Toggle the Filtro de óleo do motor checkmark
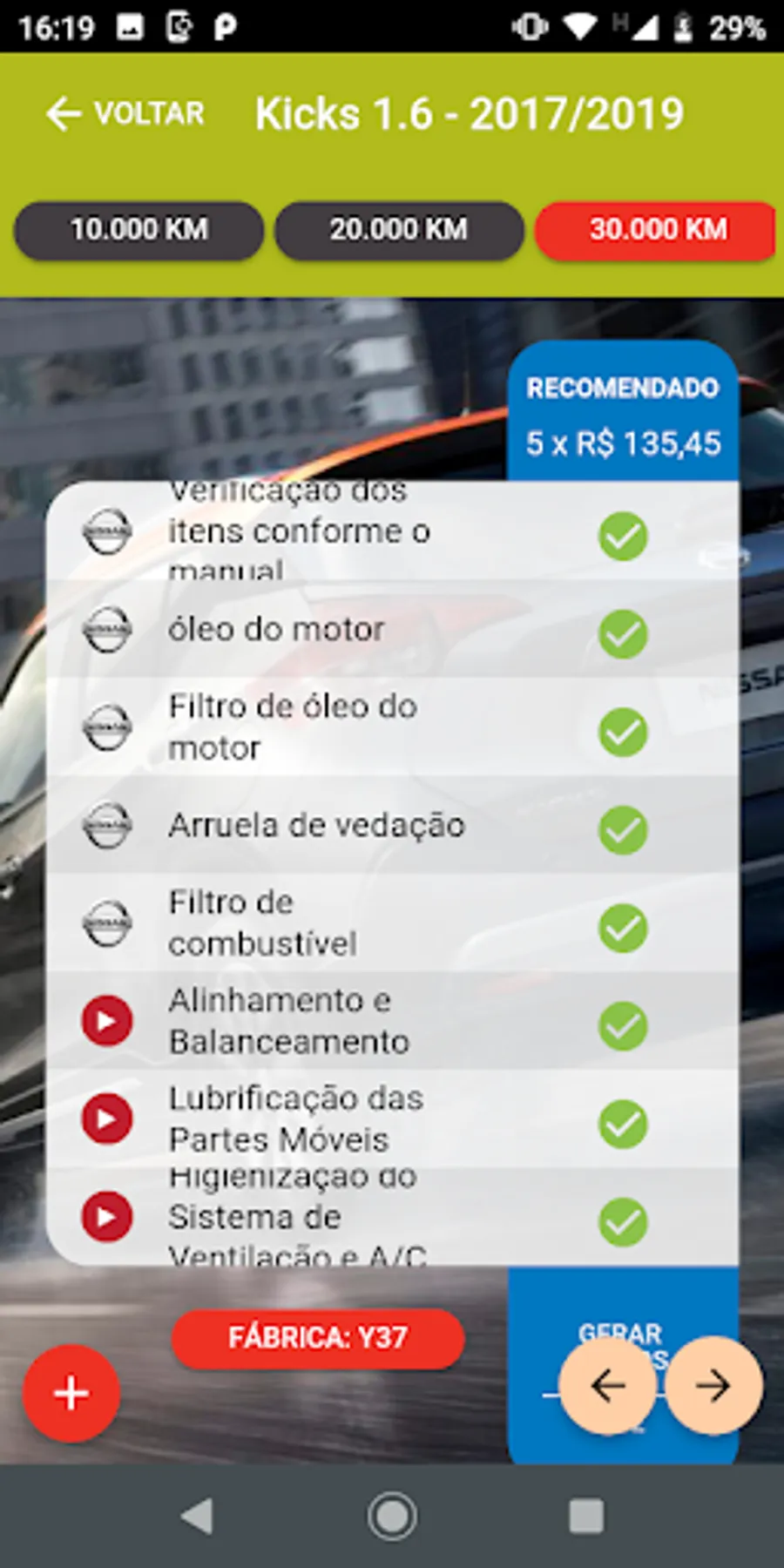 point(623,732)
